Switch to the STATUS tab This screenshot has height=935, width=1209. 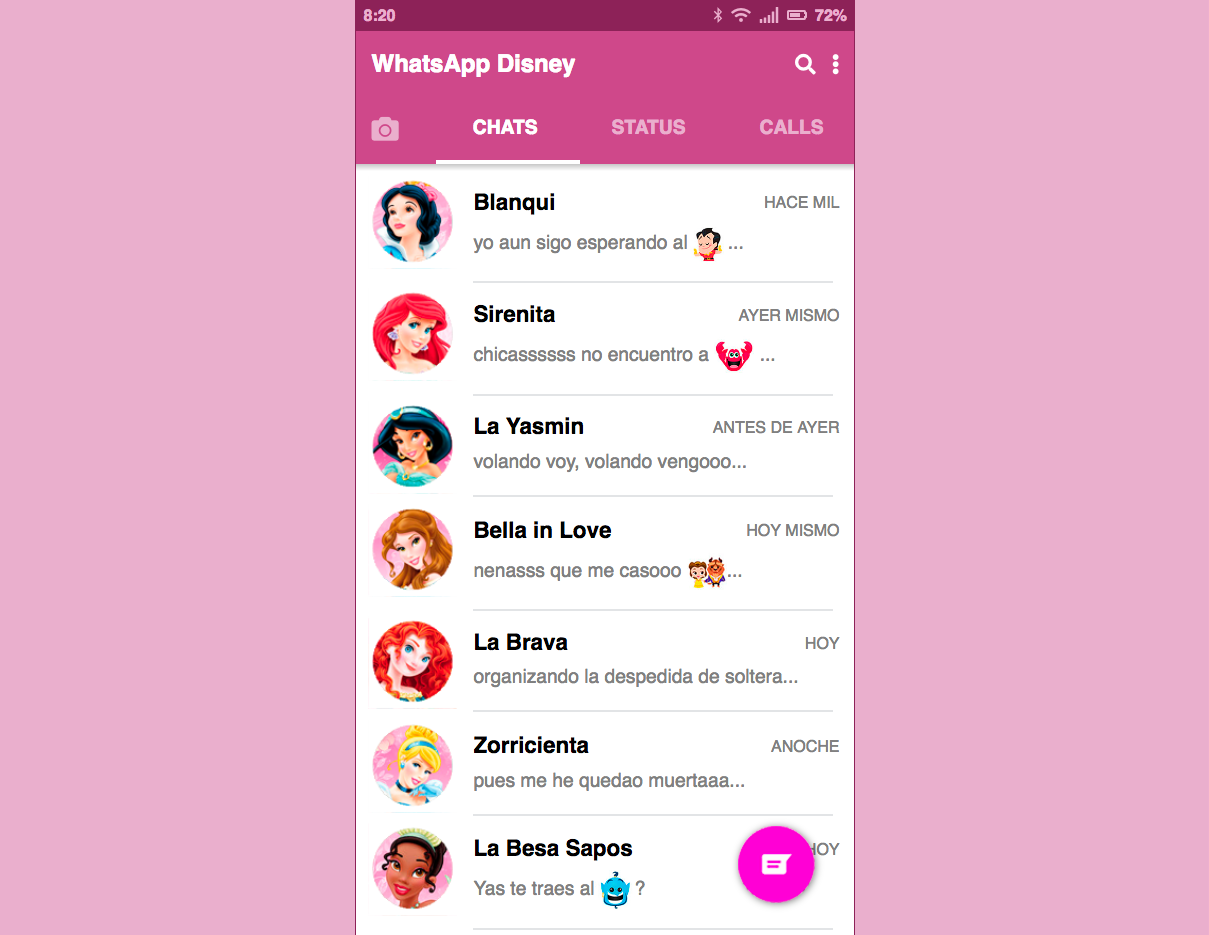(x=648, y=127)
